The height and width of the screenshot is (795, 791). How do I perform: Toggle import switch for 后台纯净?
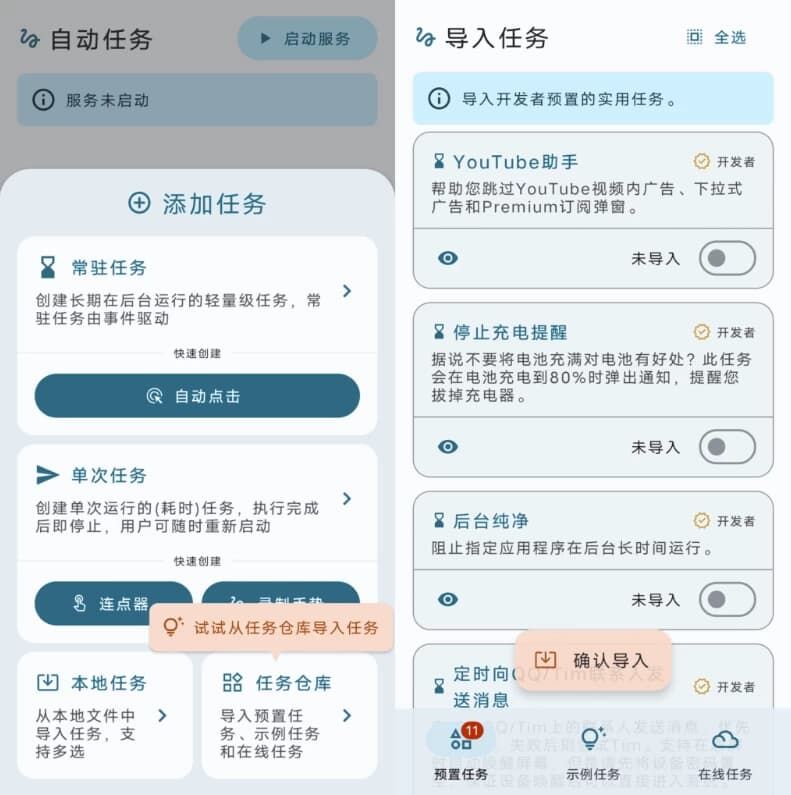click(x=726, y=600)
